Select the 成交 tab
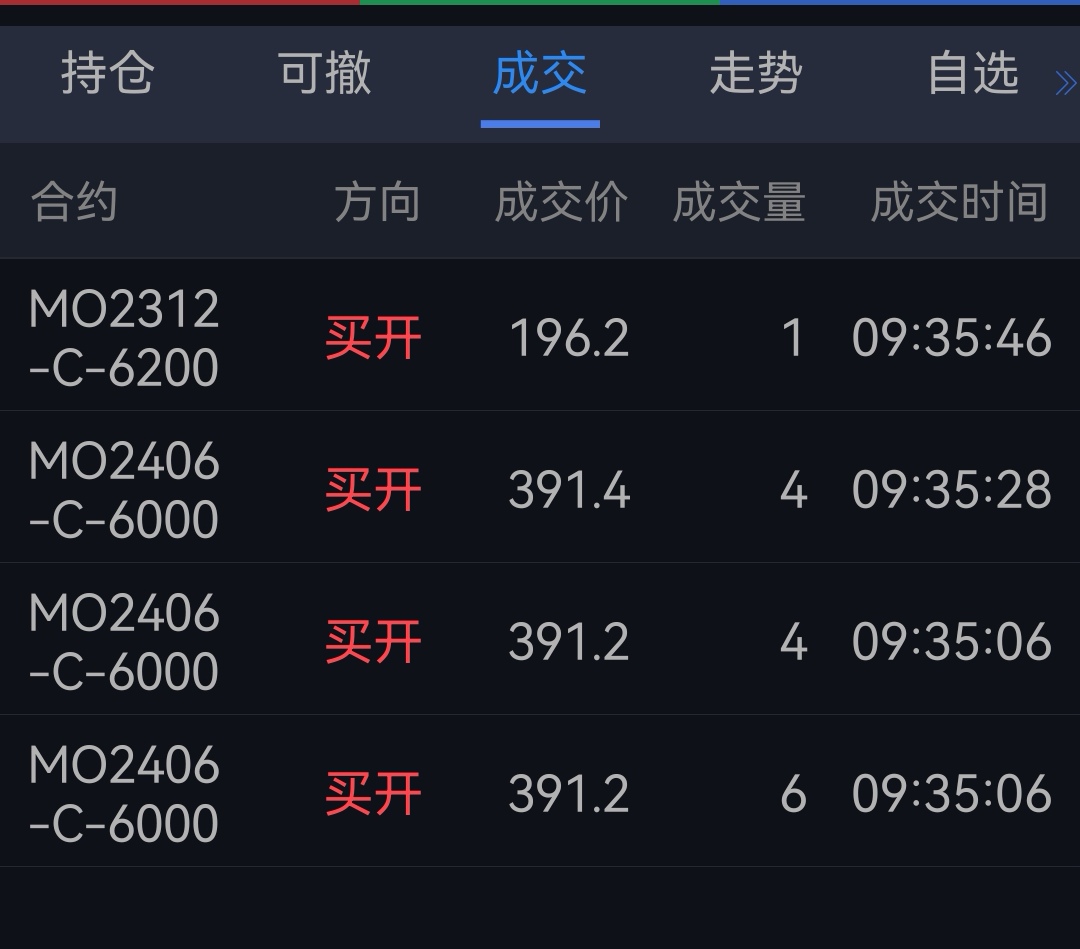 [540, 73]
